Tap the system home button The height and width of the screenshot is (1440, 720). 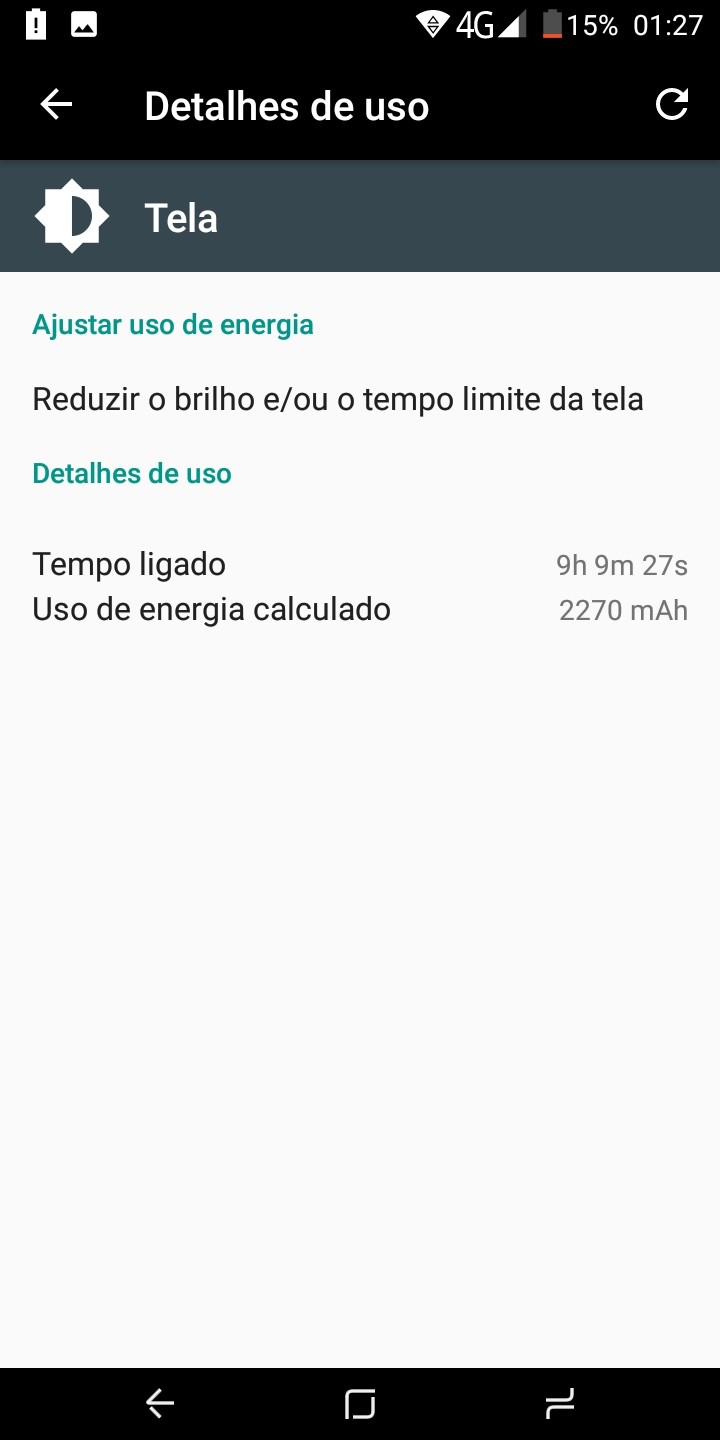click(360, 1404)
